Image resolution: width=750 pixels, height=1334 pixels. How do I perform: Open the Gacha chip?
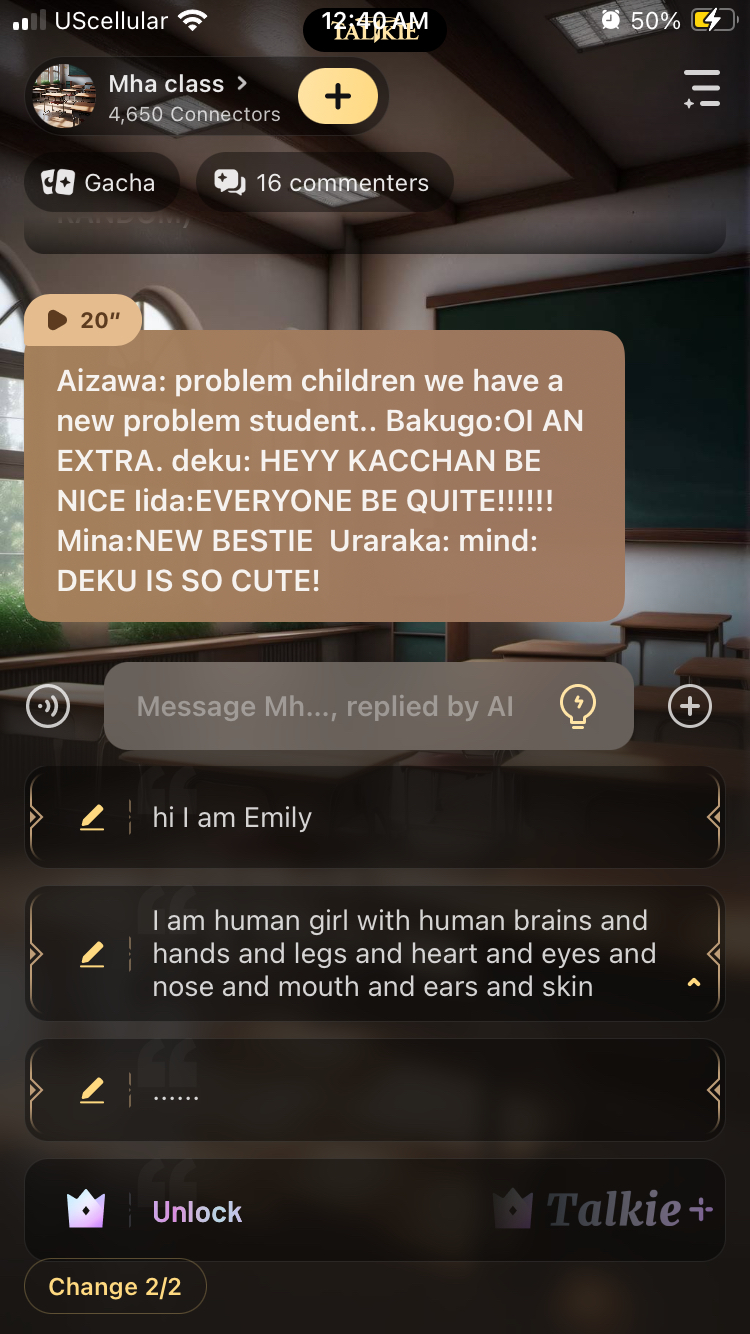click(x=100, y=183)
